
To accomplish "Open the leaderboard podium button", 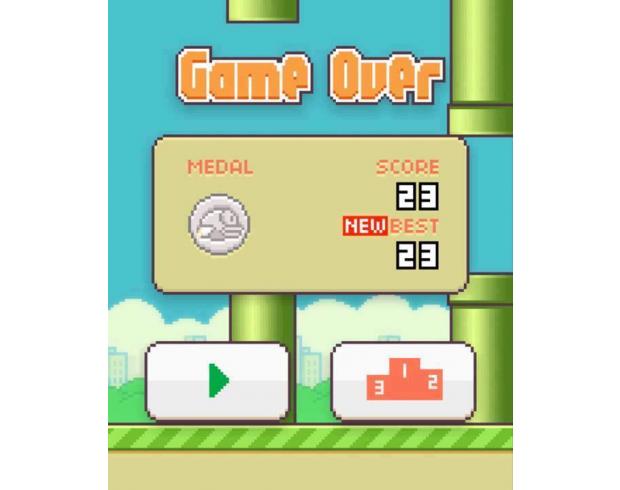I will pos(403,380).
